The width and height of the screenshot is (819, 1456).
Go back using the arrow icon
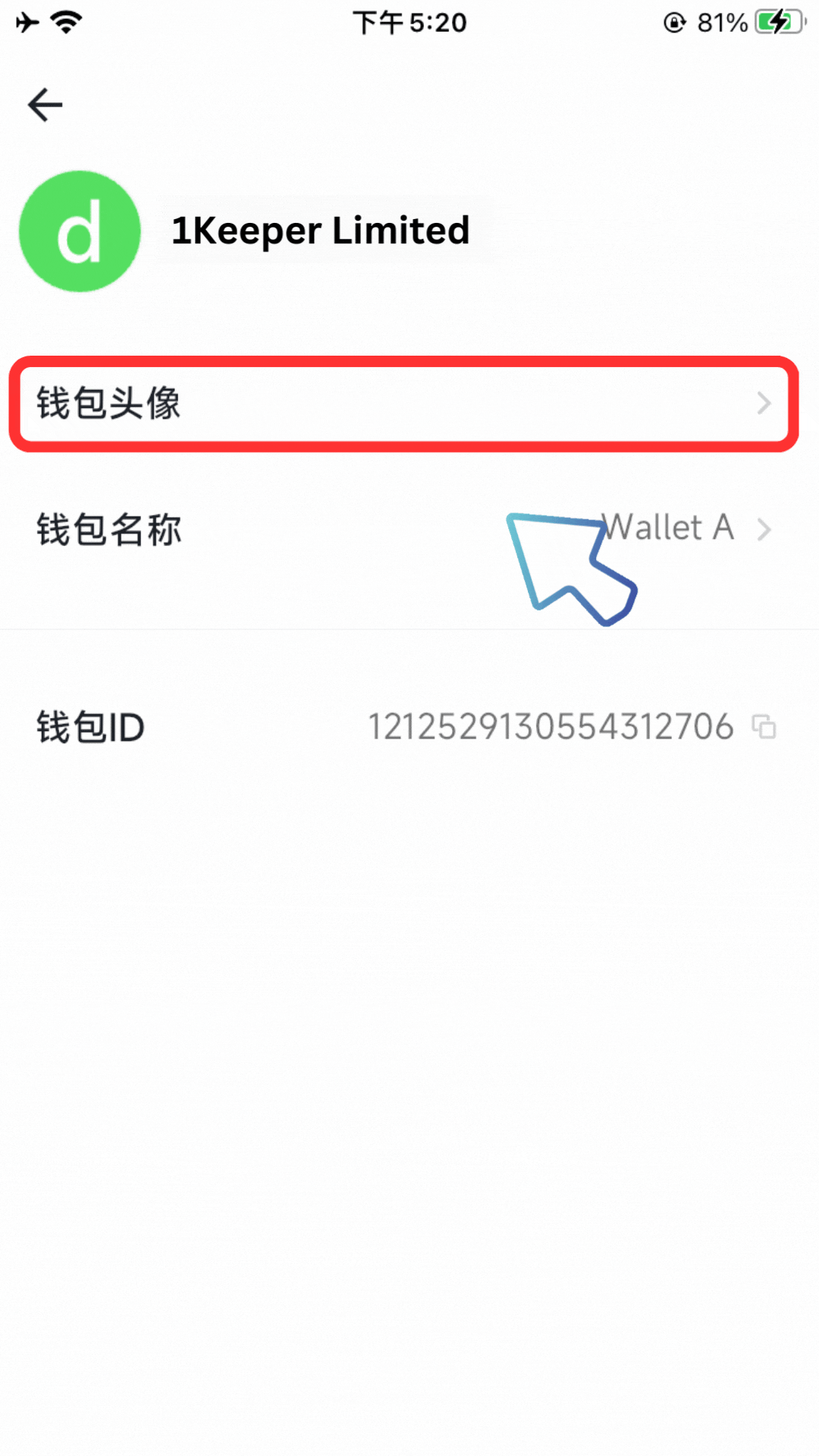[45, 105]
